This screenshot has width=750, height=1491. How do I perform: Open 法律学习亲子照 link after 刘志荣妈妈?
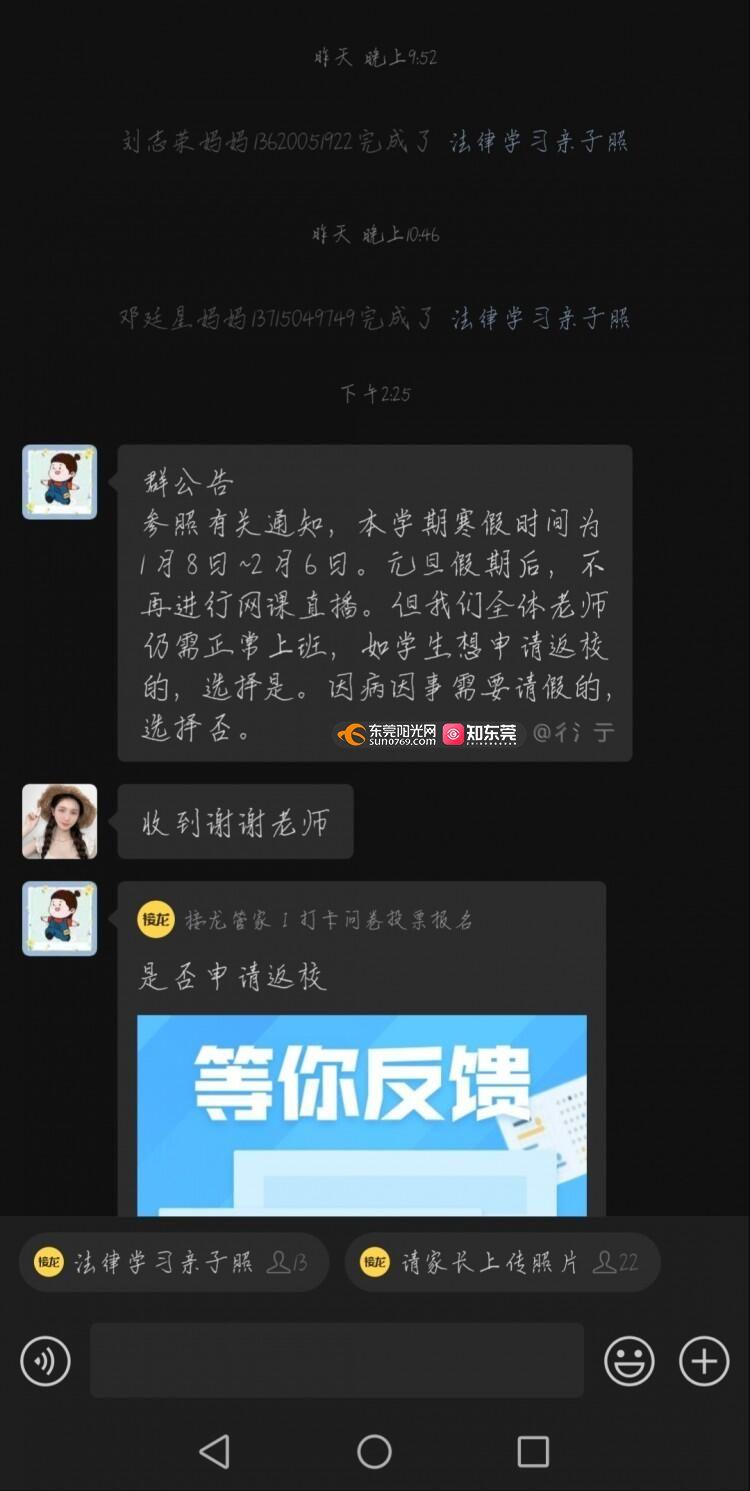click(538, 141)
